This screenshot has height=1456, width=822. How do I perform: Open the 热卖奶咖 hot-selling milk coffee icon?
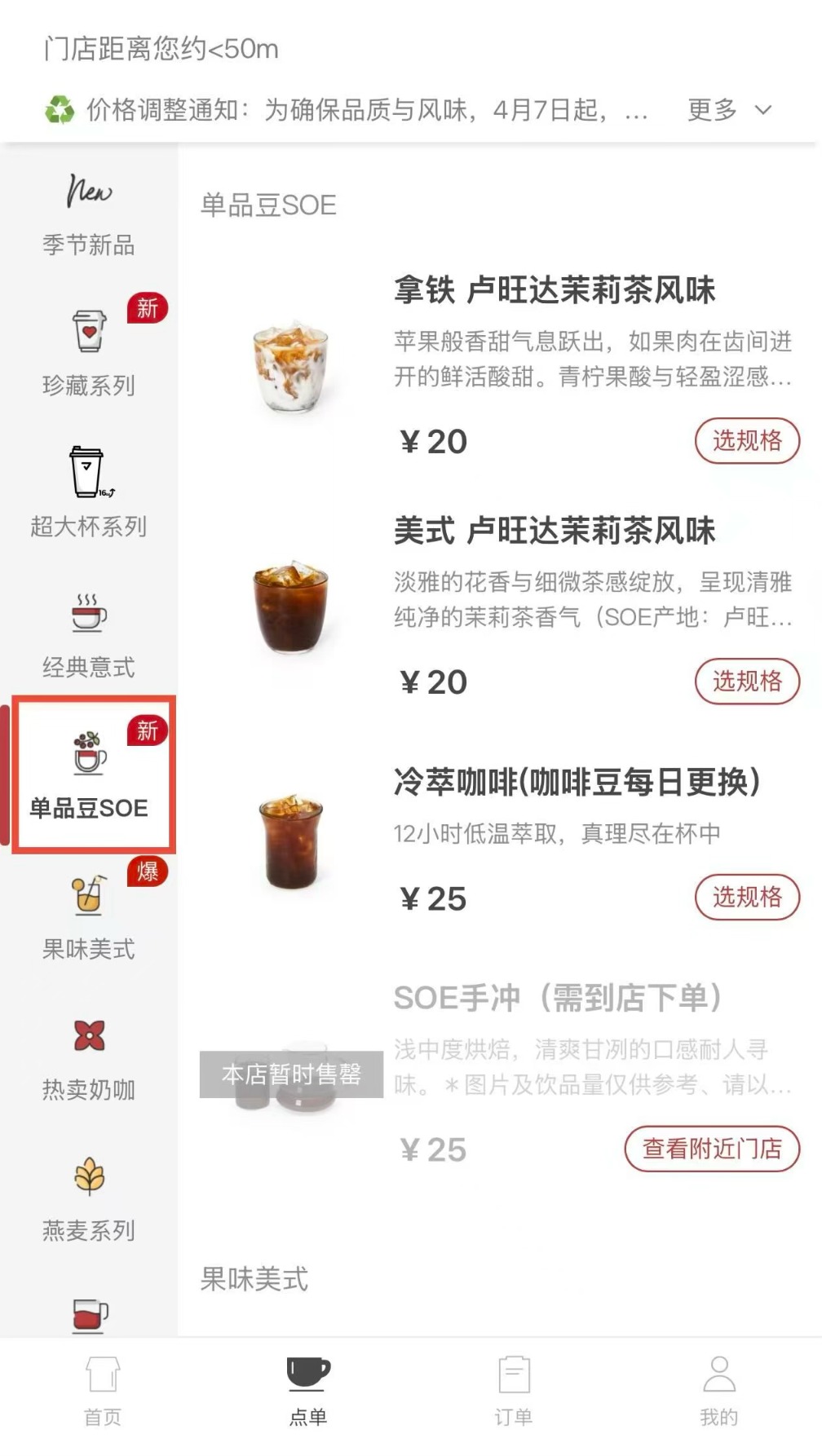pos(86,1035)
